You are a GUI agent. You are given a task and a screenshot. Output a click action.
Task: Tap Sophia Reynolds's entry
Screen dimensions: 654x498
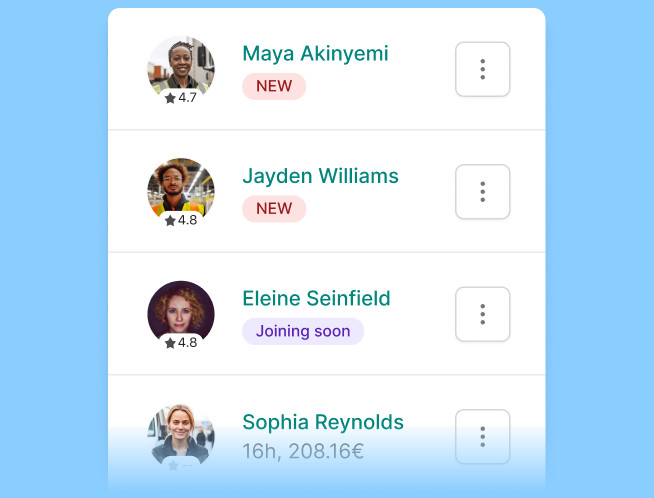click(x=322, y=422)
